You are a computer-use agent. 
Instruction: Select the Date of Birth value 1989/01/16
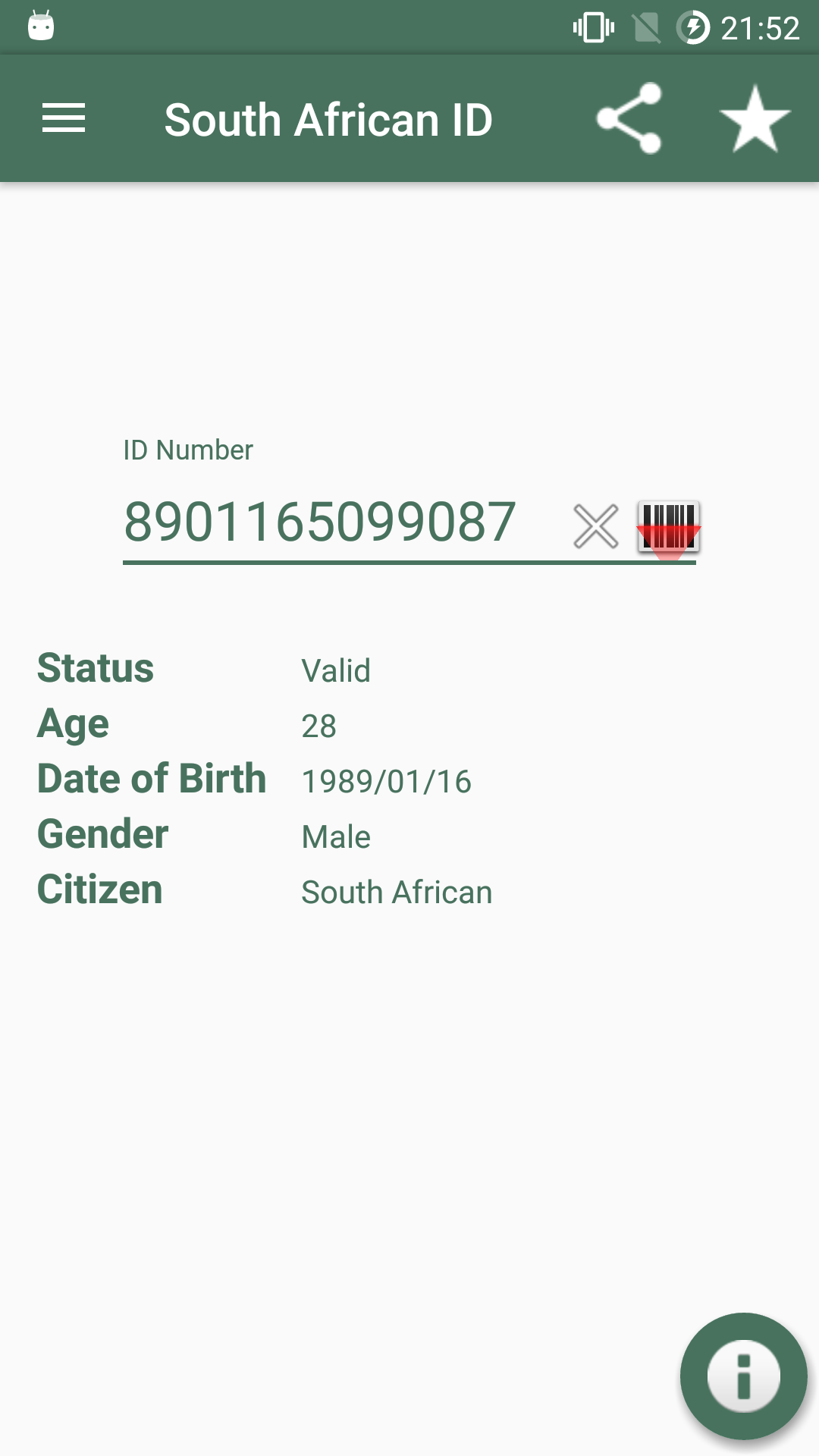coord(386,780)
